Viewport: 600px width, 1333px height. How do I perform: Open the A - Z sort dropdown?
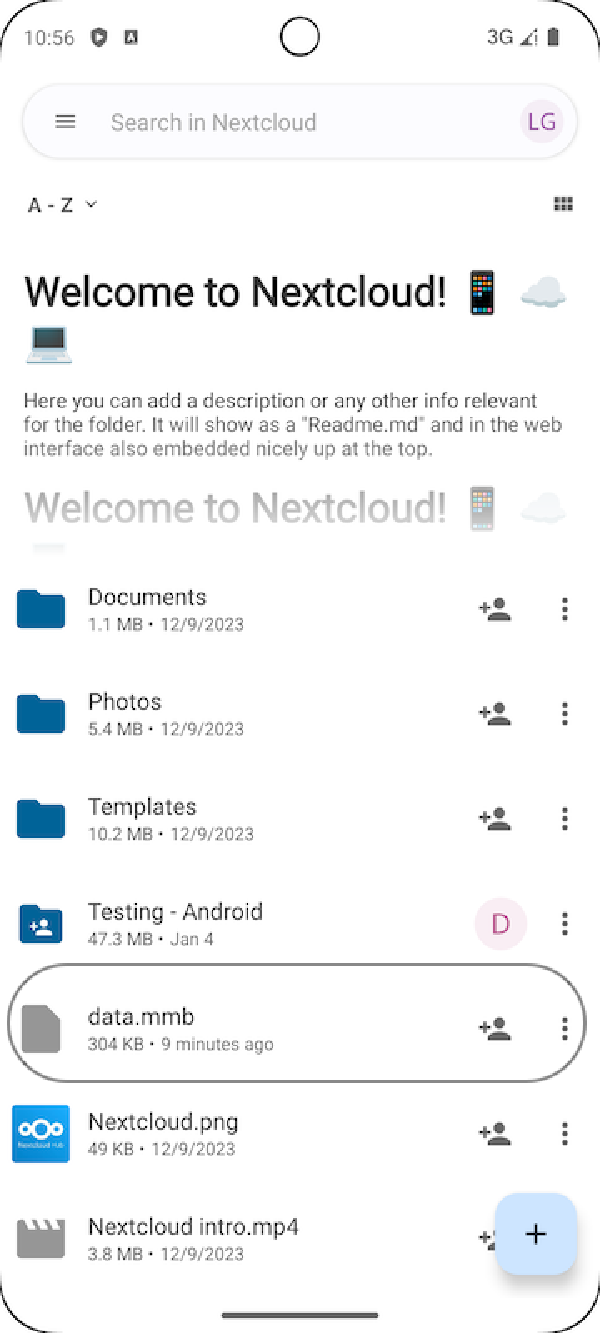[x=62, y=205]
